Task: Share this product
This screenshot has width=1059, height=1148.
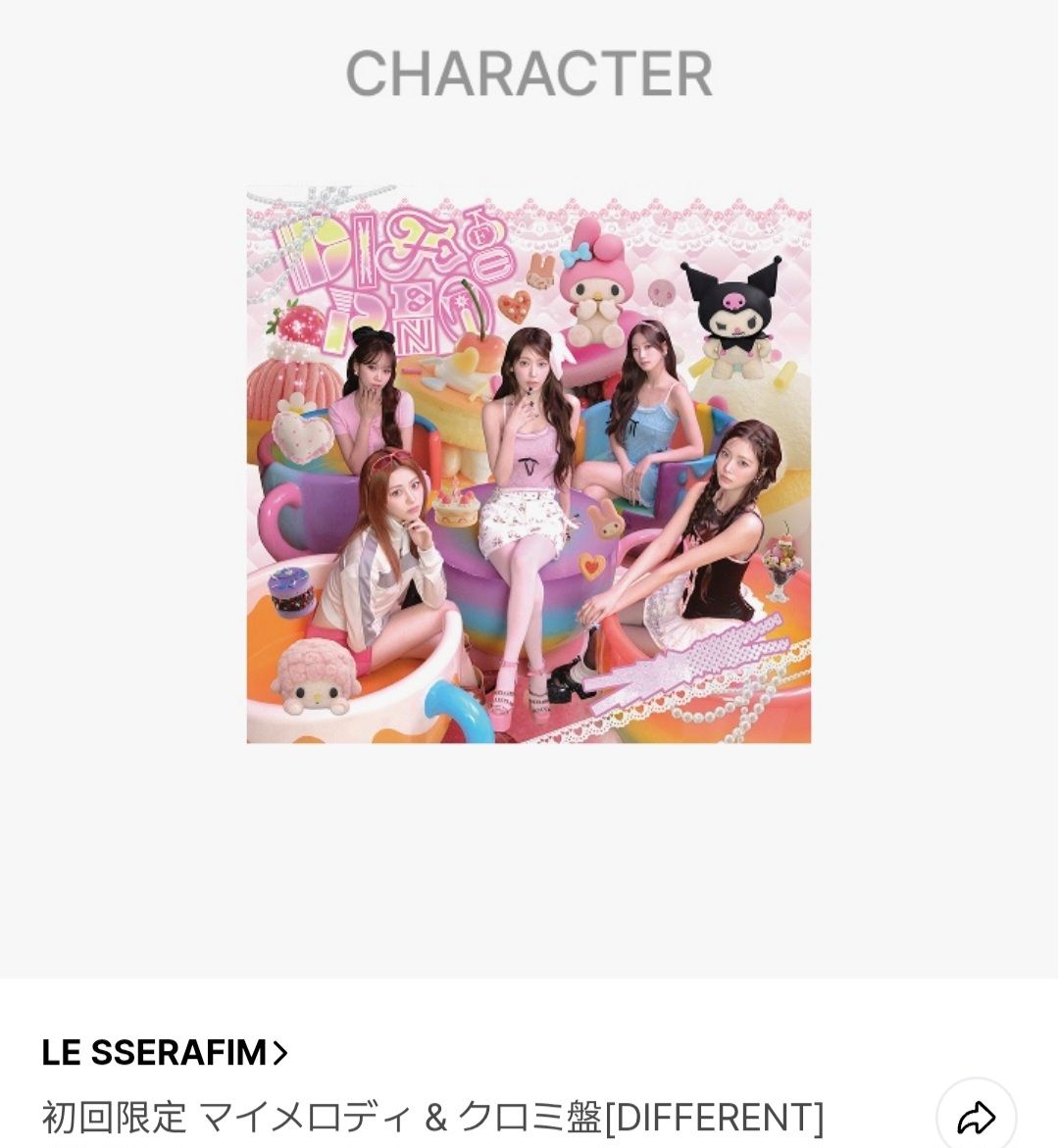Action: click(x=976, y=1117)
